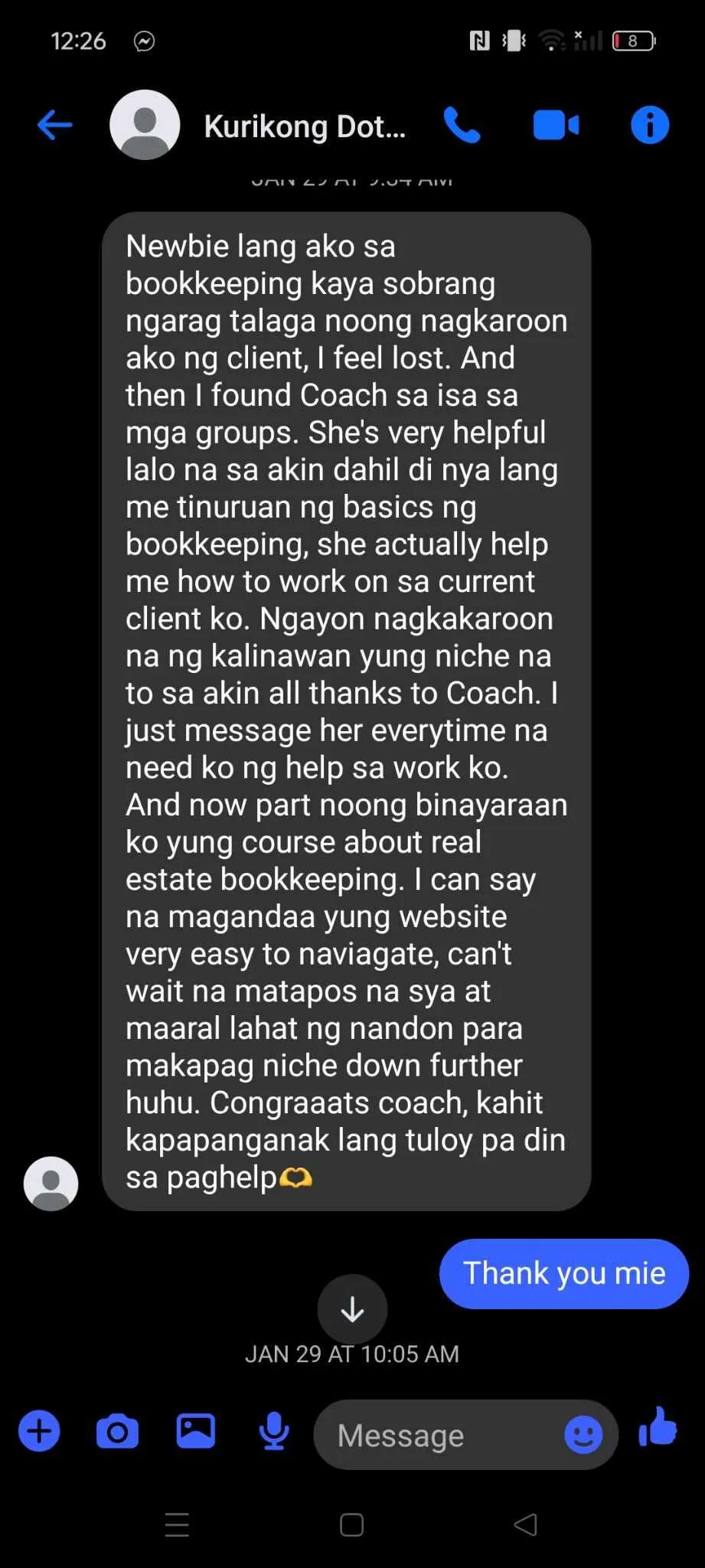The width and height of the screenshot is (705, 1568).
Task: Go back to the chats list
Action: [54, 125]
